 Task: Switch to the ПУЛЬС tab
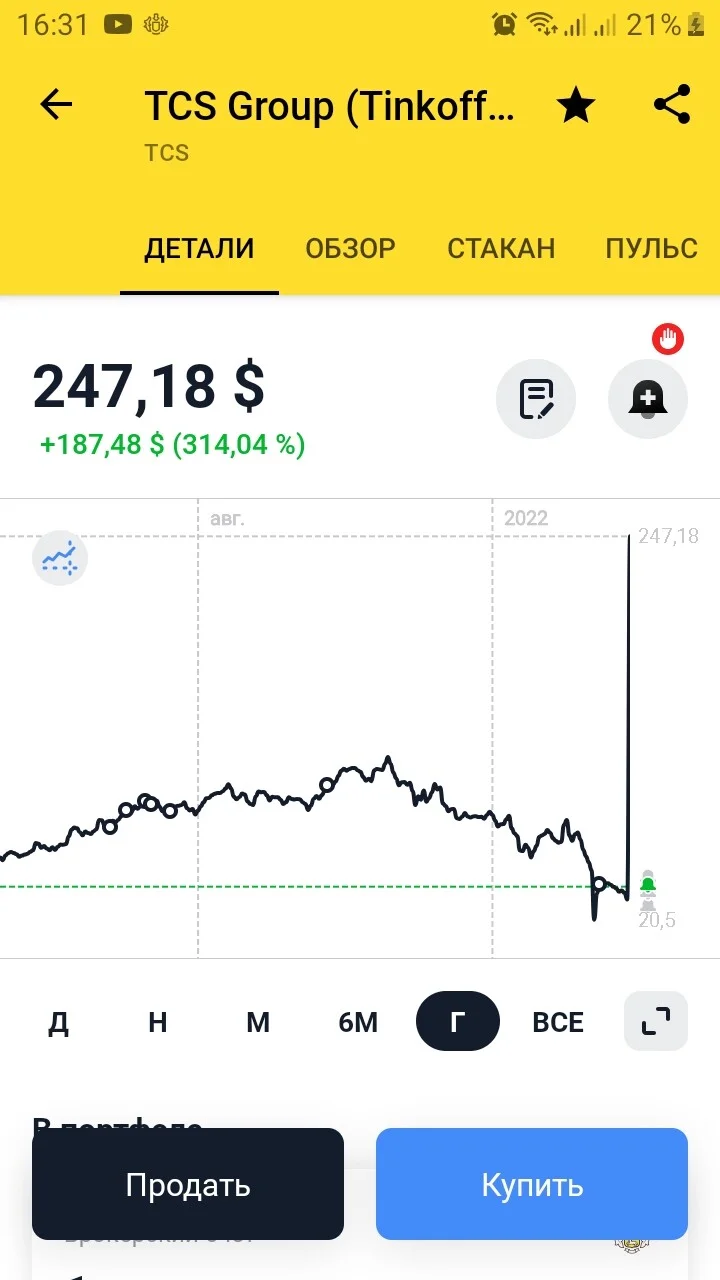click(652, 248)
